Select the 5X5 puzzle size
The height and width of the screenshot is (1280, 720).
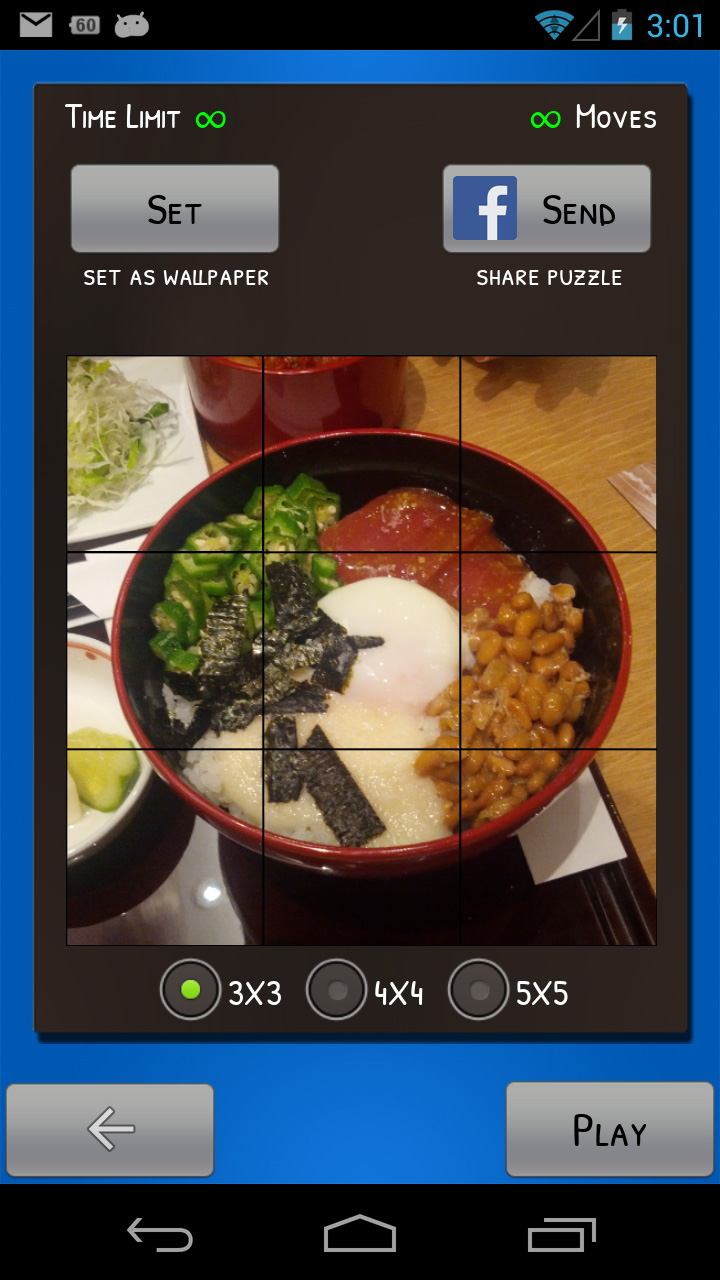[479, 989]
